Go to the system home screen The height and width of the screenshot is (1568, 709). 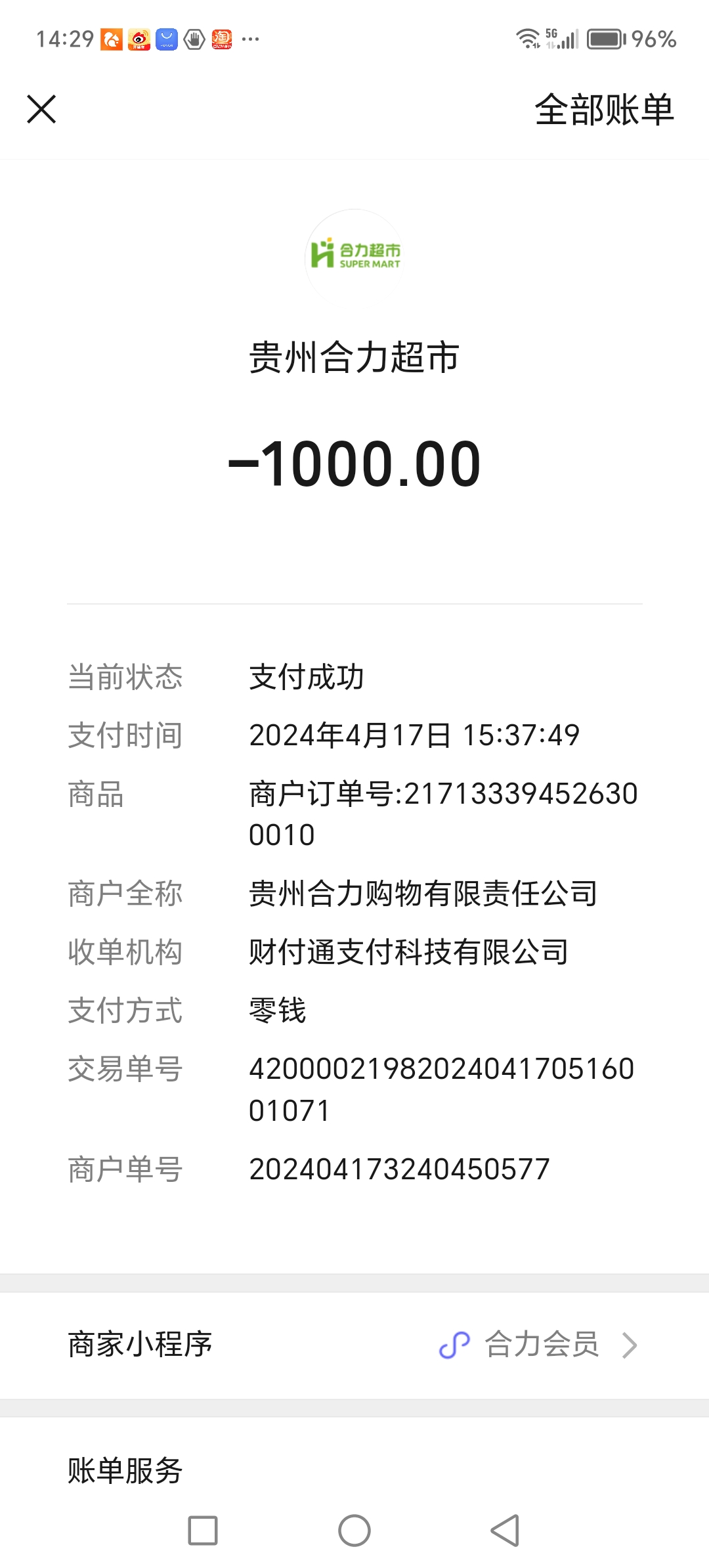[x=354, y=1531]
